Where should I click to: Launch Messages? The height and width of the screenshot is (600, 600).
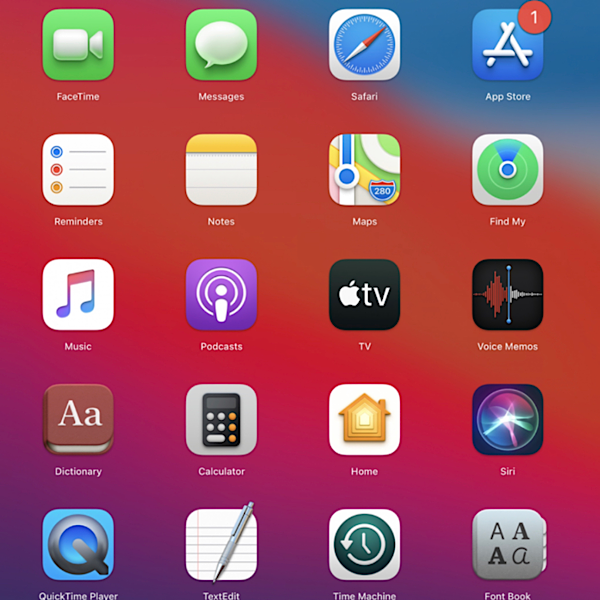tap(221, 45)
